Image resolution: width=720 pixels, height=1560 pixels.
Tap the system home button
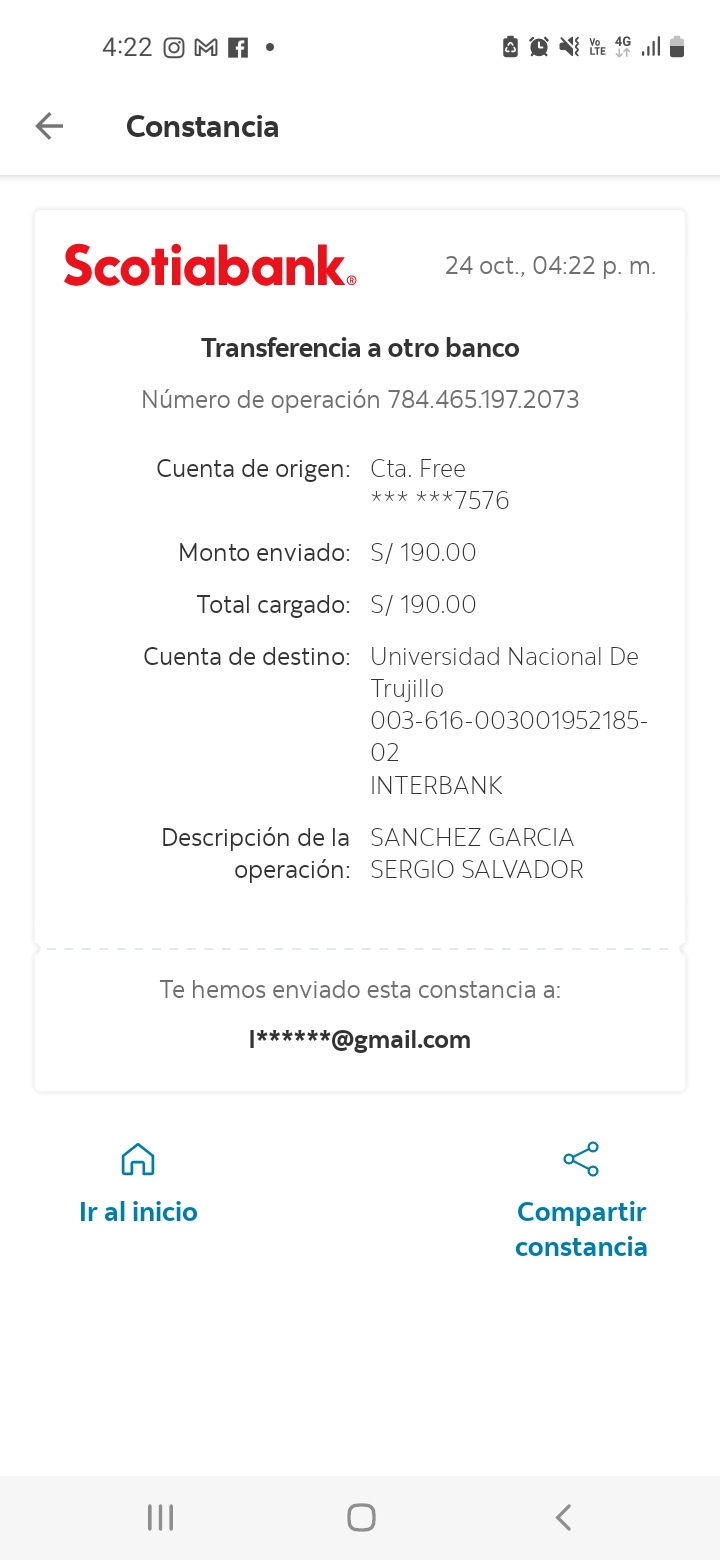click(x=361, y=1517)
